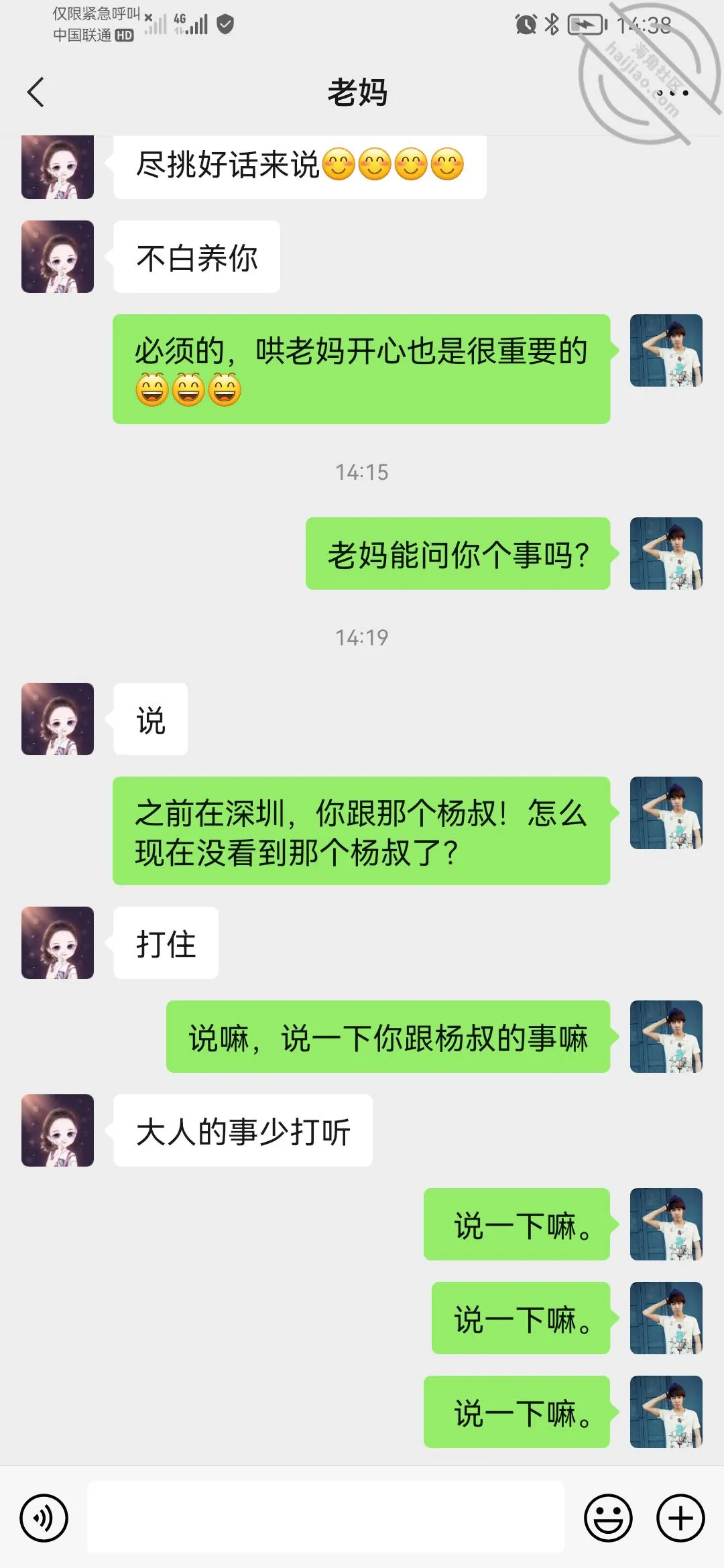Open mom's avatar next to 不白养你
Viewport: 724px width, 1568px height.
pos(58,257)
